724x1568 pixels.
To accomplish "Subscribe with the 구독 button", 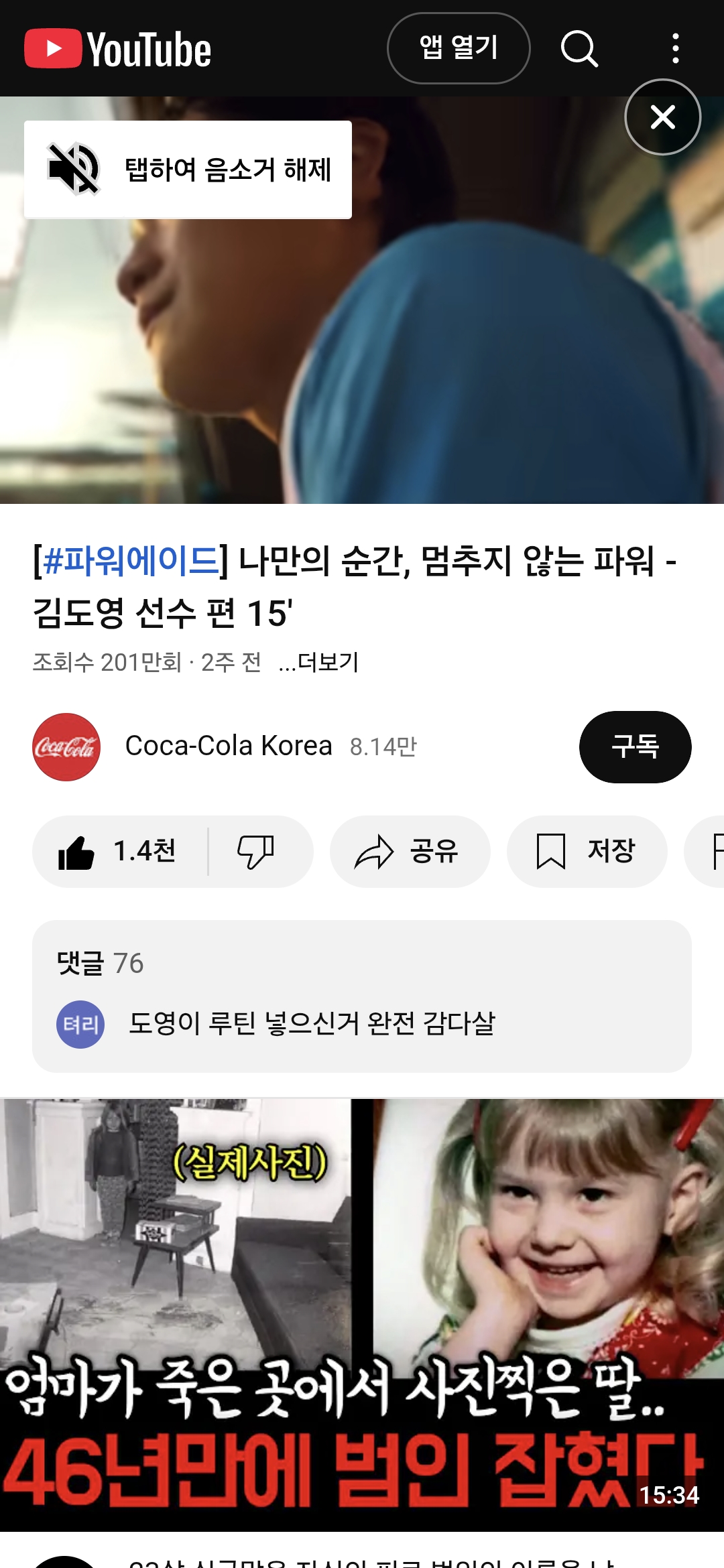I will point(635,746).
